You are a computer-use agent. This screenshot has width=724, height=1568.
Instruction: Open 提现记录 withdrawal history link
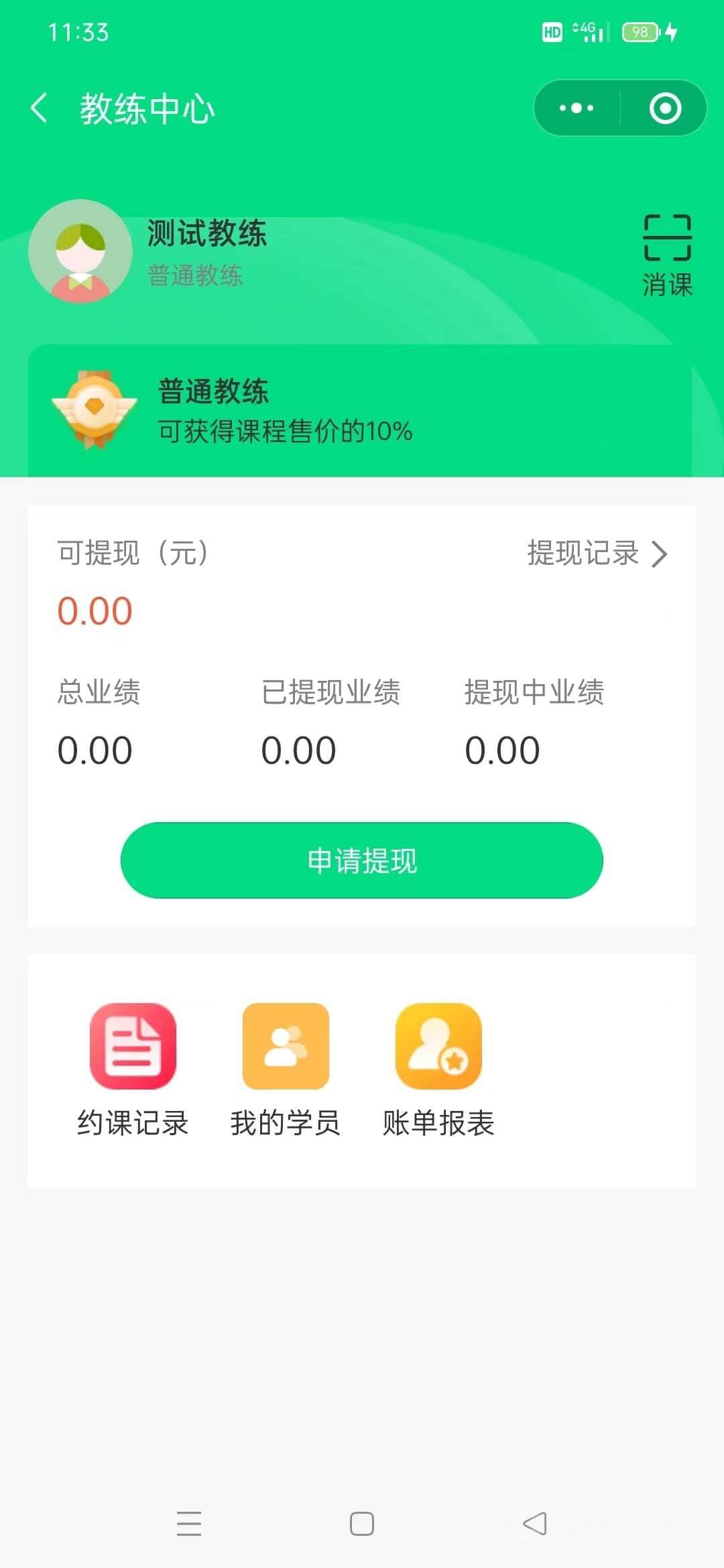[582, 554]
